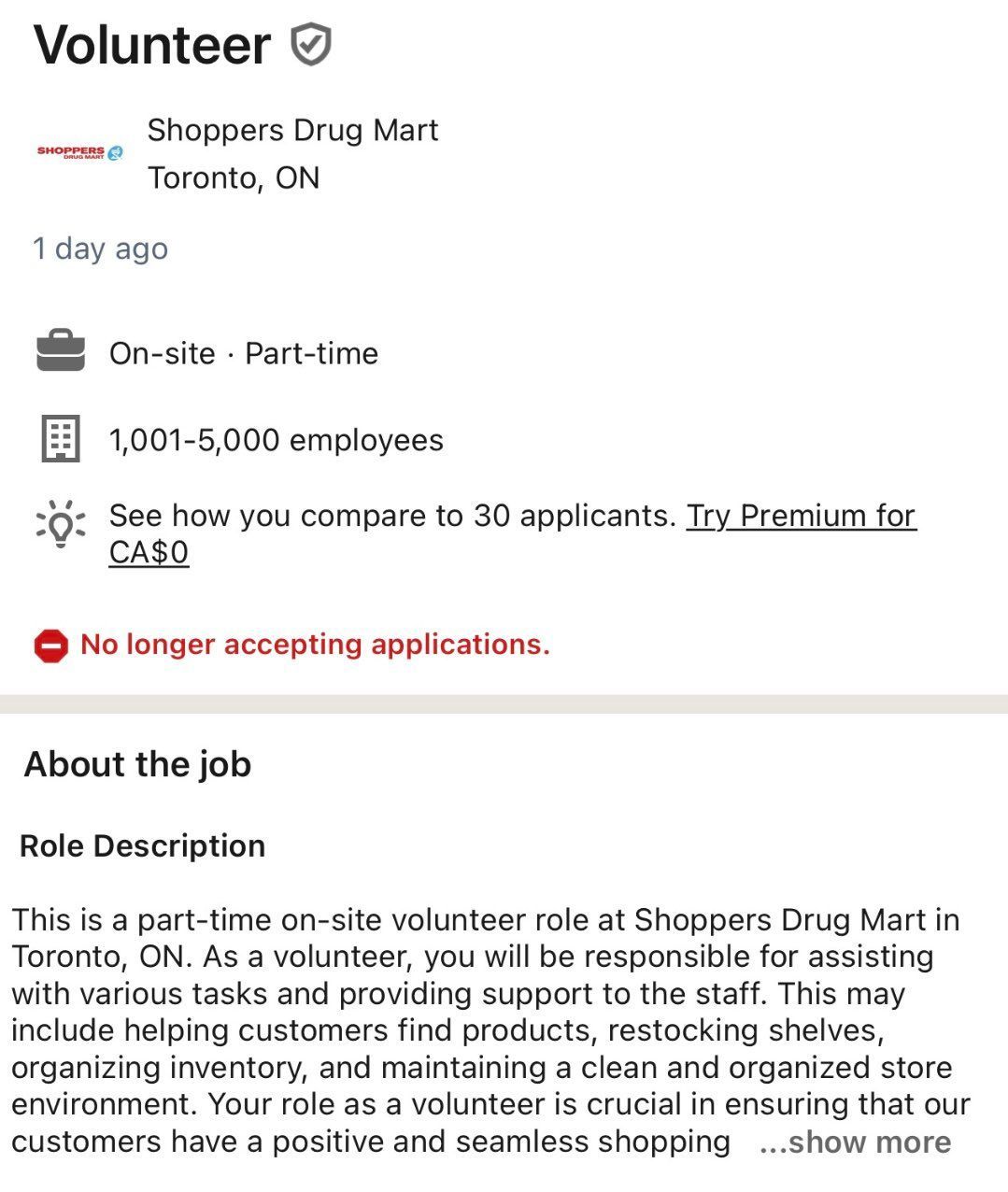The width and height of the screenshot is (1008, 1192).
Task: Open the Shoppers Drug Mart company page
Action: click(292, 130)
